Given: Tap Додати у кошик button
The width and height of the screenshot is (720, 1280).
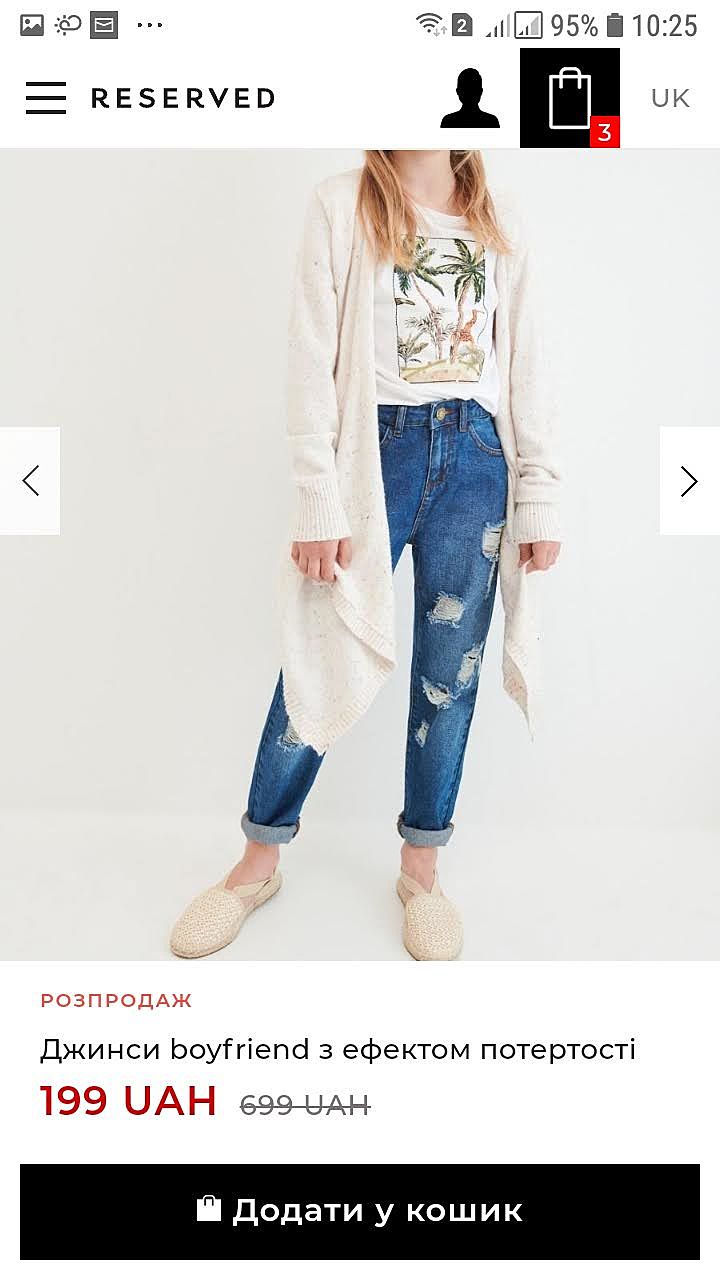Looking at the screenshot, I should coord(360,1211).
